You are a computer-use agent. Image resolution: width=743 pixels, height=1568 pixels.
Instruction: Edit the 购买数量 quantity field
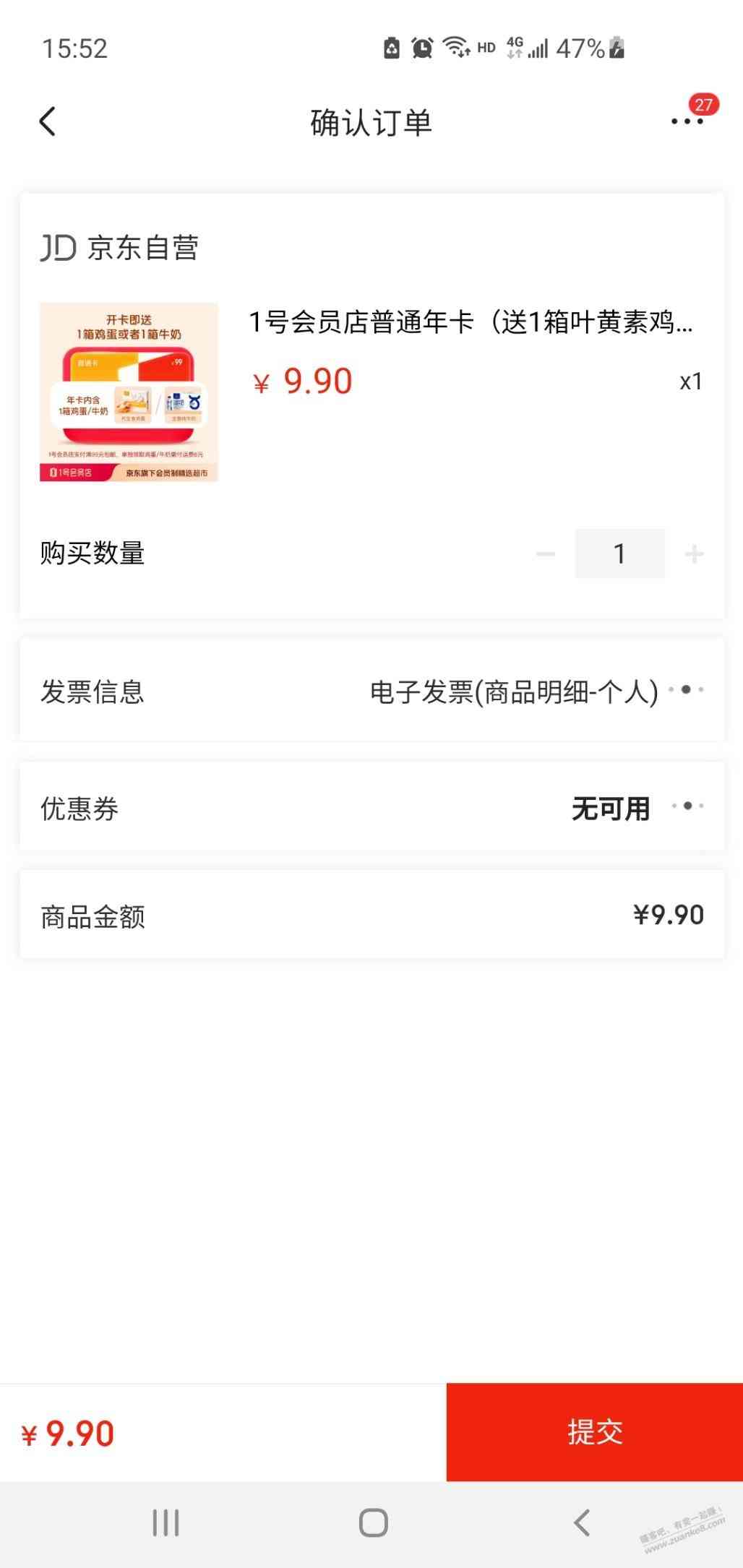[619, 554]
